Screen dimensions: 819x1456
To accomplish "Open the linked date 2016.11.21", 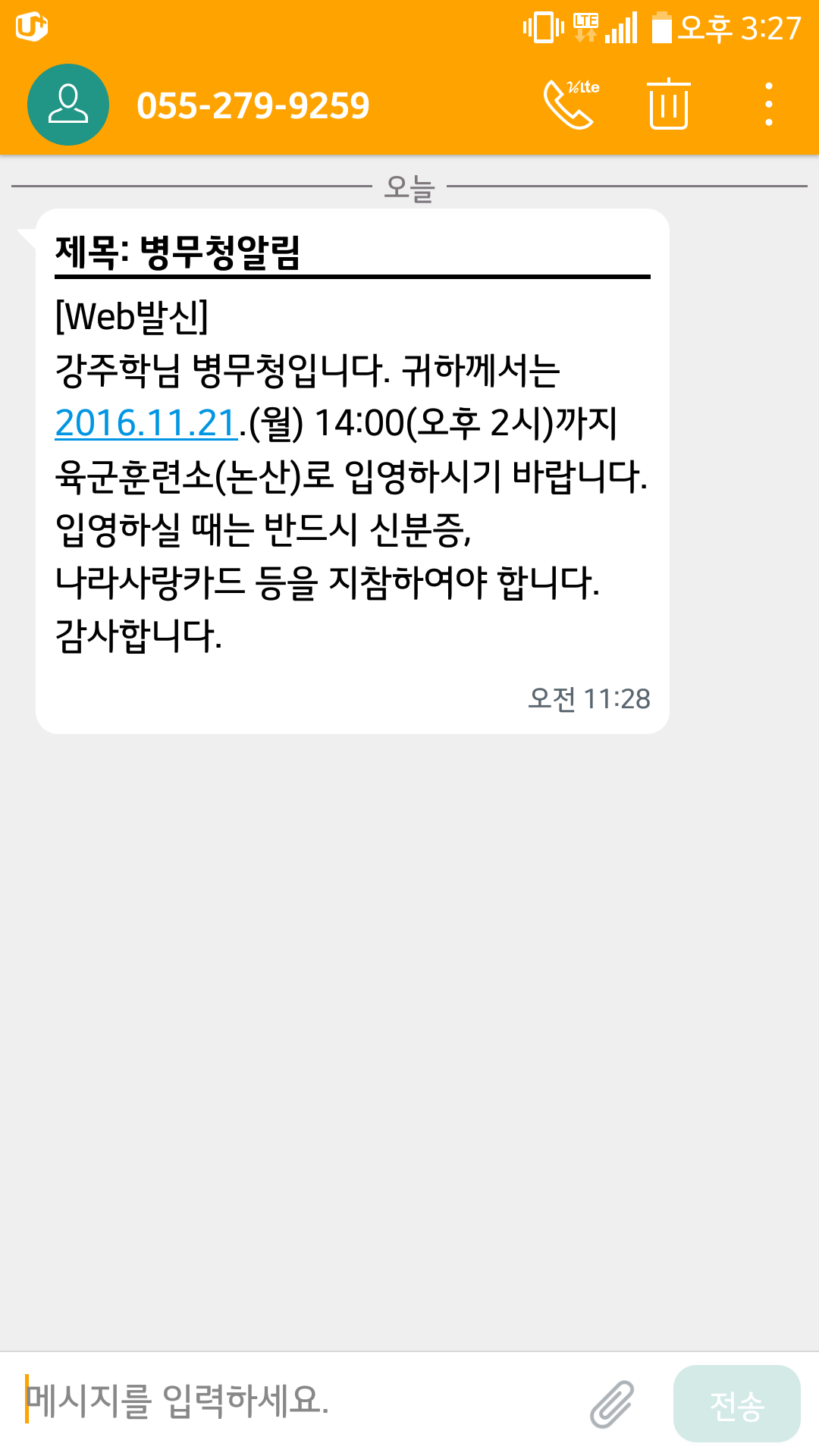I will [146, 423].
